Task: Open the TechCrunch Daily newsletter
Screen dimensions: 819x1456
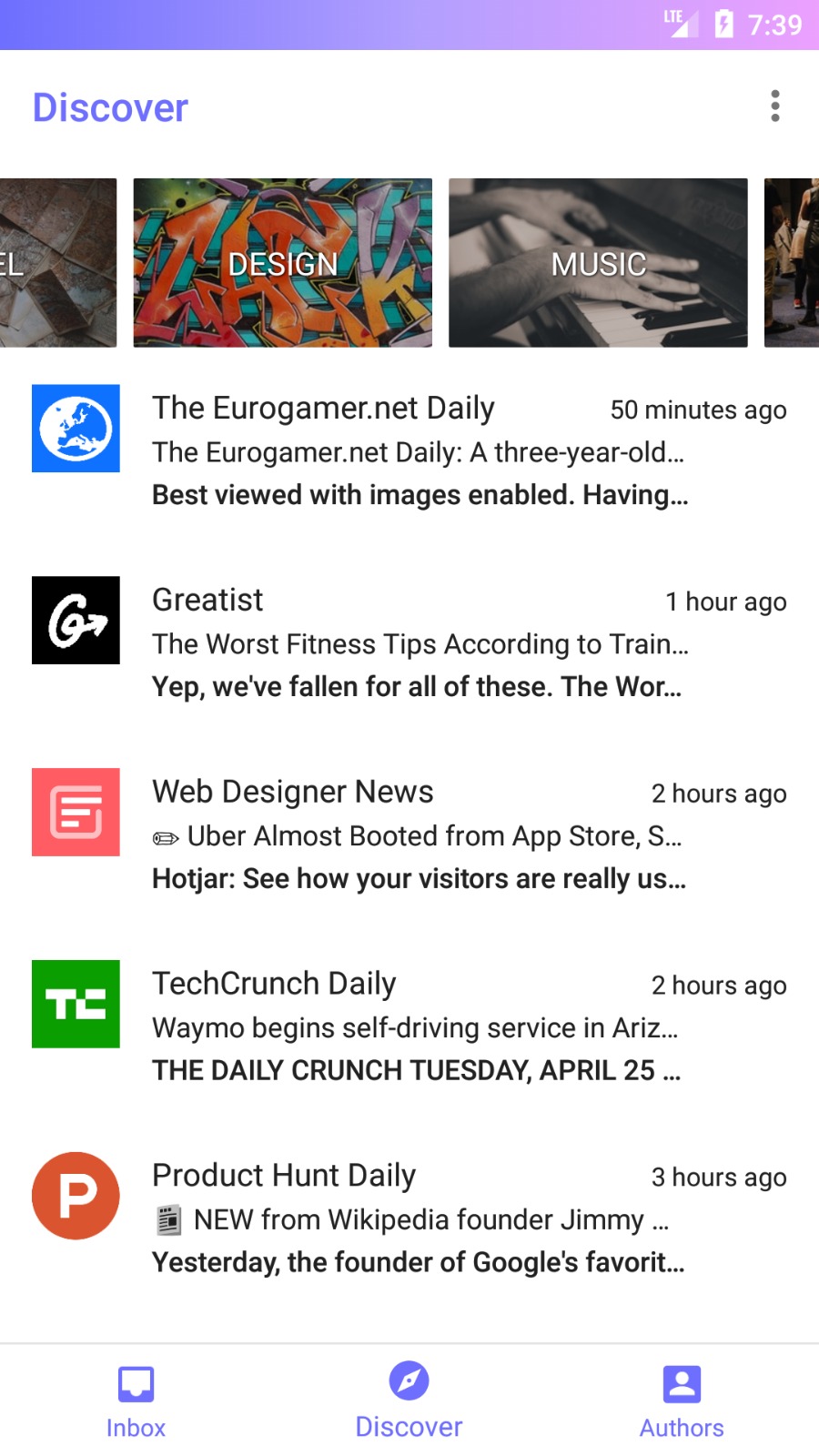Action: [x=409, y=1026]
